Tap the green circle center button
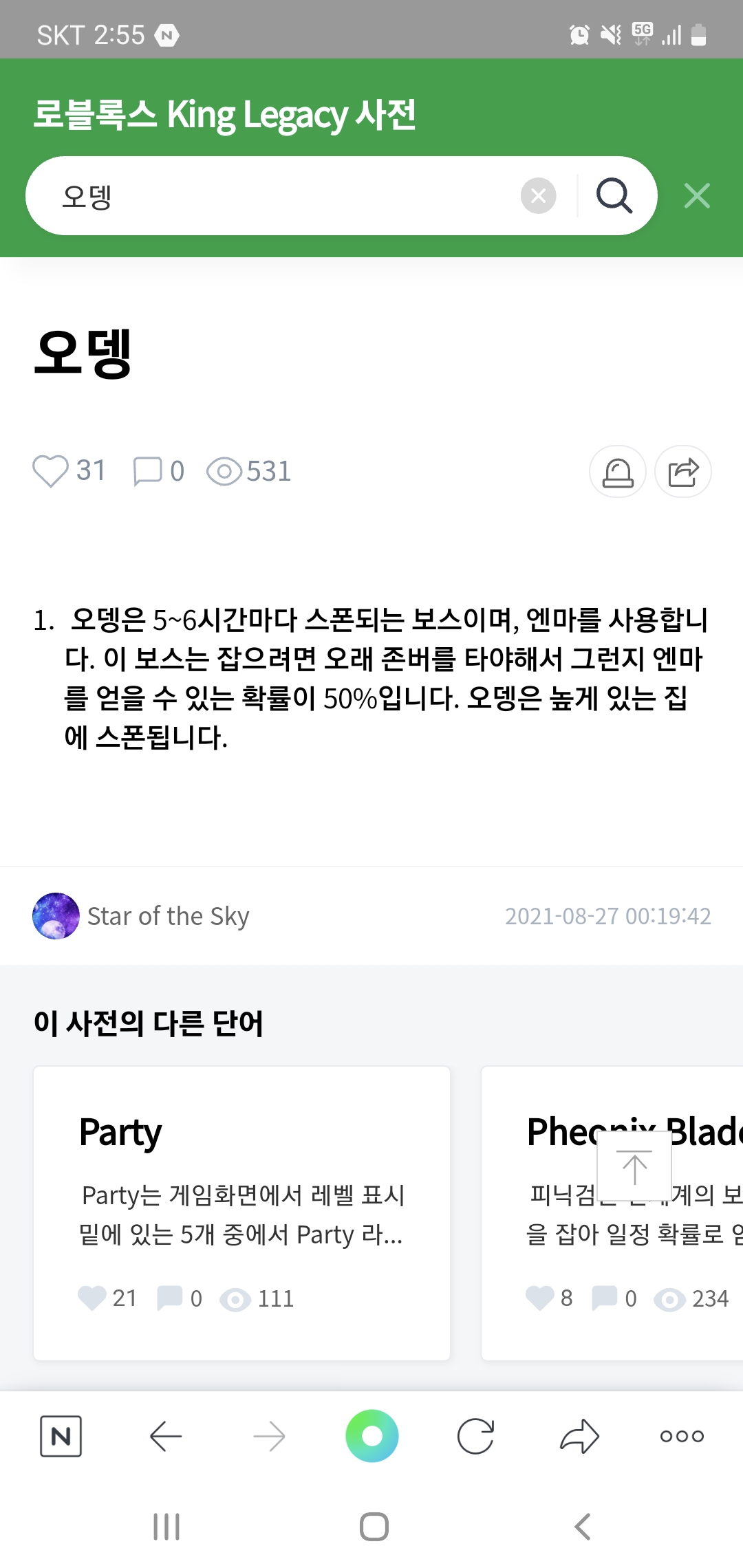 pyautogui.click(x=371, y=1436)
